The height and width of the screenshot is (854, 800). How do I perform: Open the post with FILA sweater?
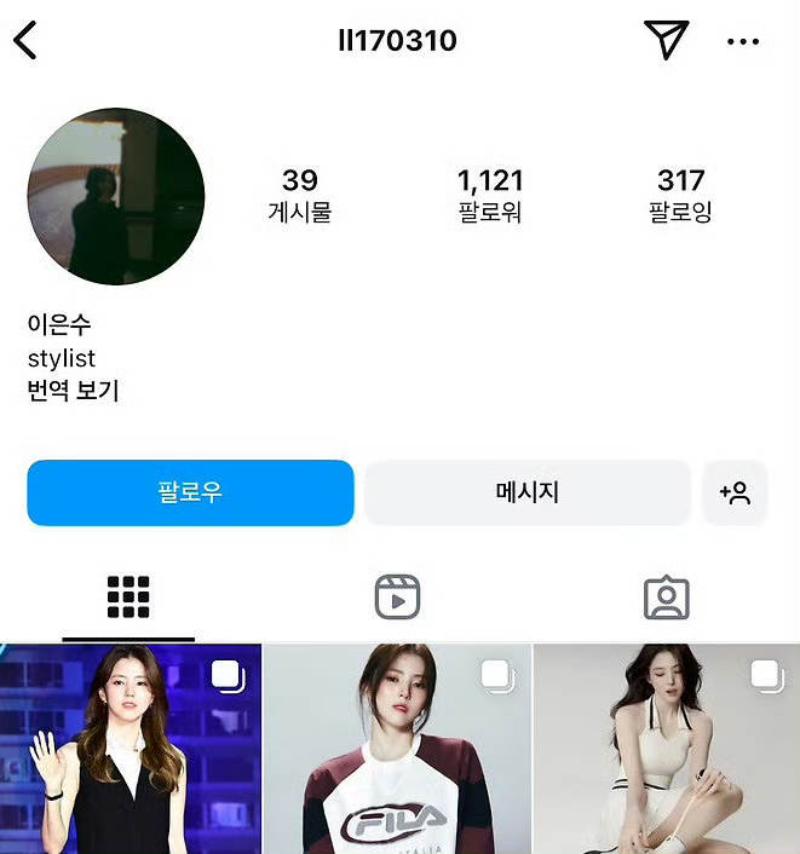tap(397, 750)
